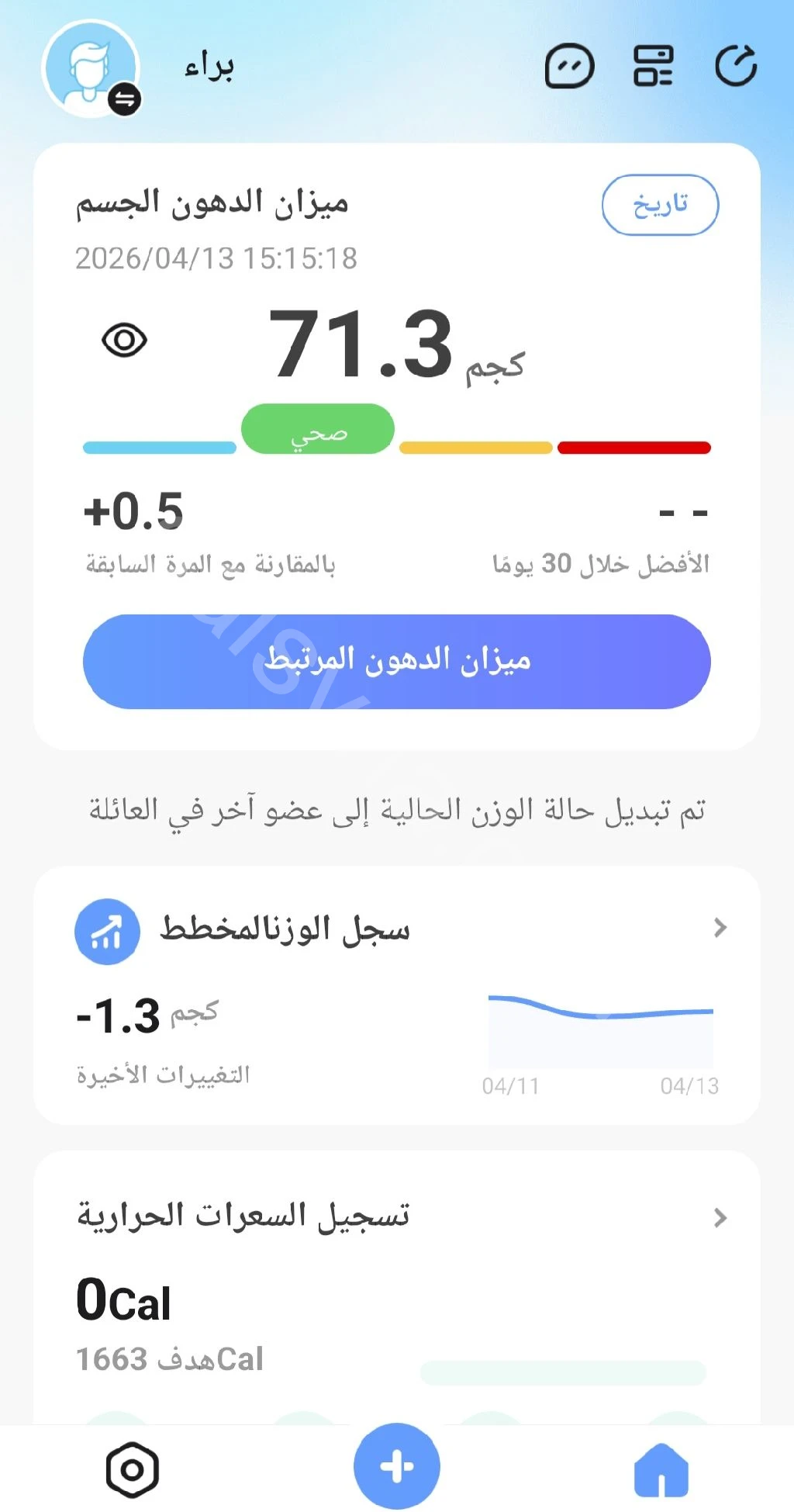Open the تاريخ history button
Viewport: 794px width, 1512px height.
pyautogui.click(x=660, y=205)
